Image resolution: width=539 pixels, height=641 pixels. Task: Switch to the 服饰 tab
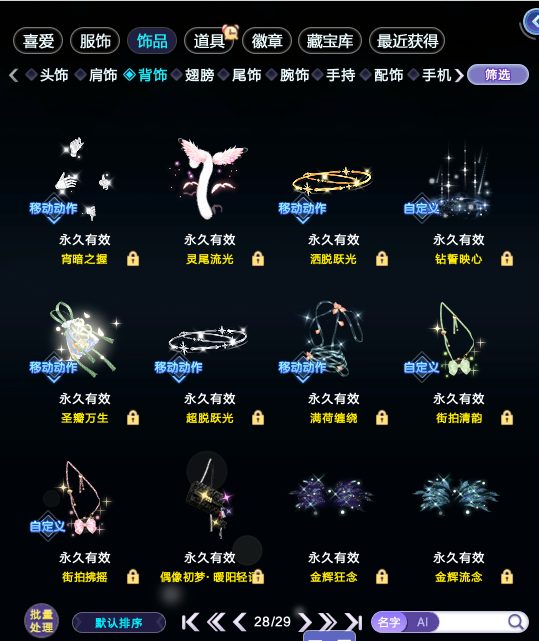pos(95,41)
